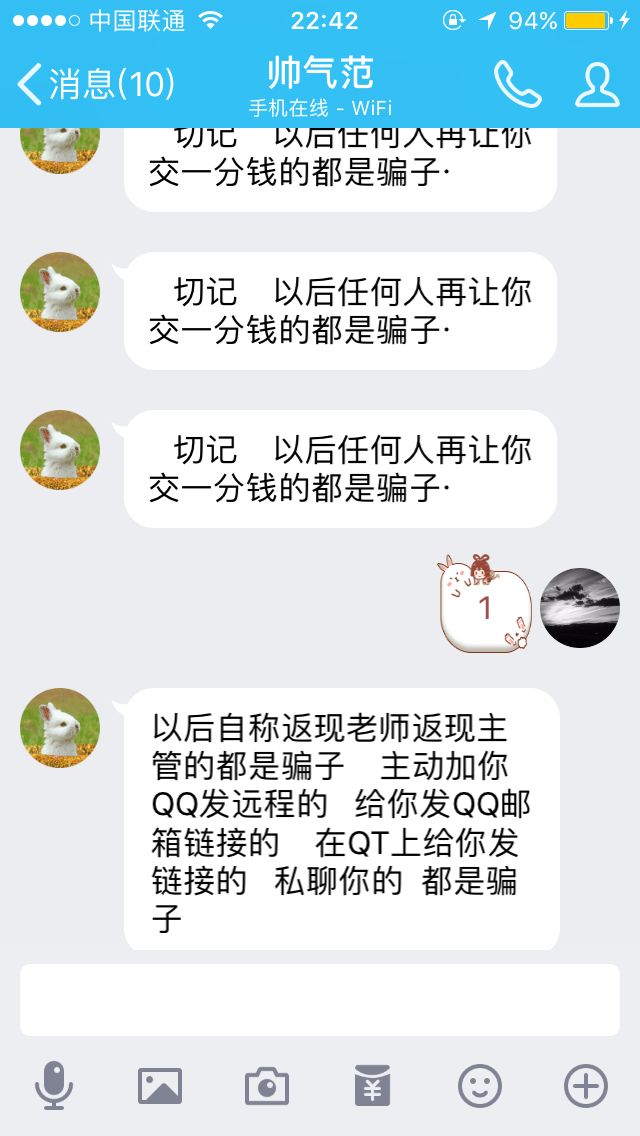Send a red packet
The image size is (640, 1136).
point(373,1086)
